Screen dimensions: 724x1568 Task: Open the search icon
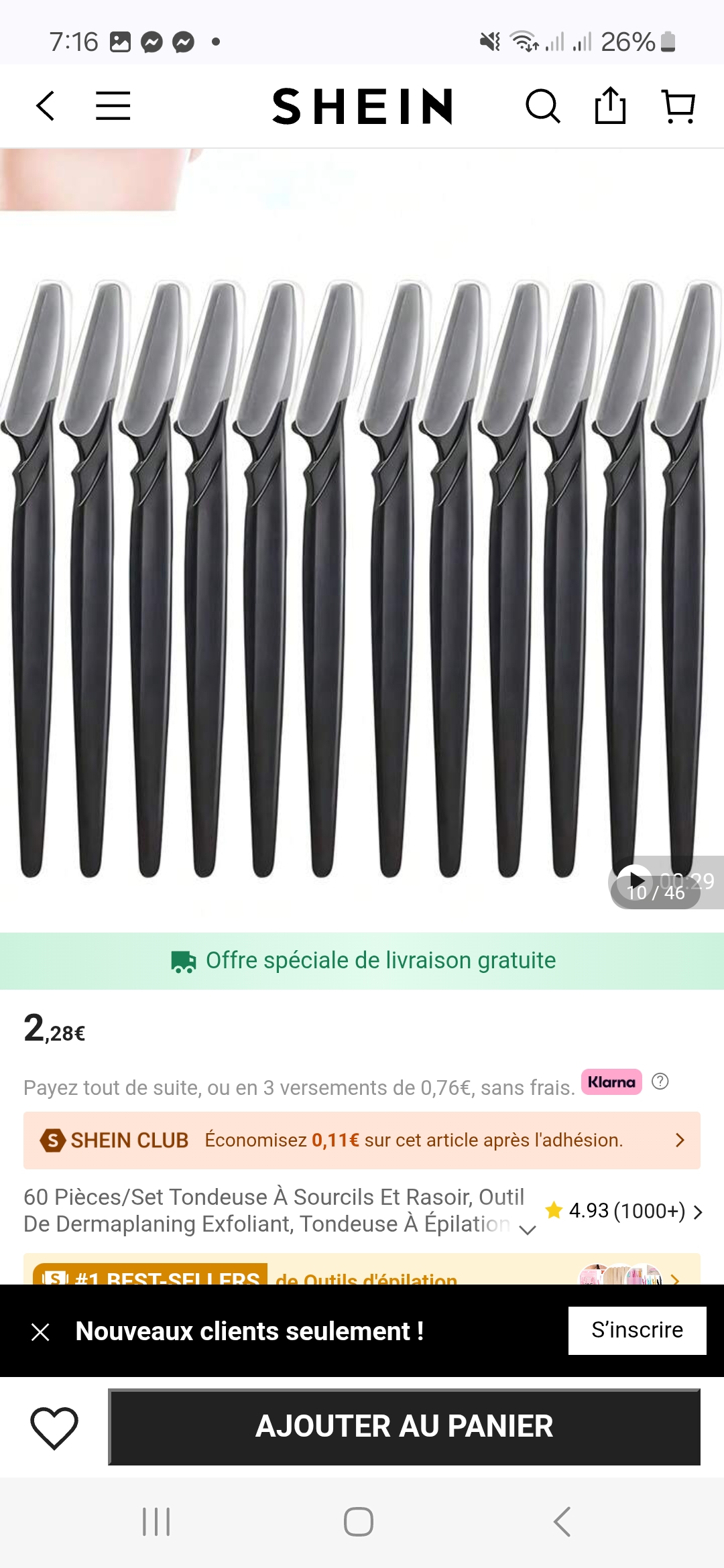click(542, 106)
